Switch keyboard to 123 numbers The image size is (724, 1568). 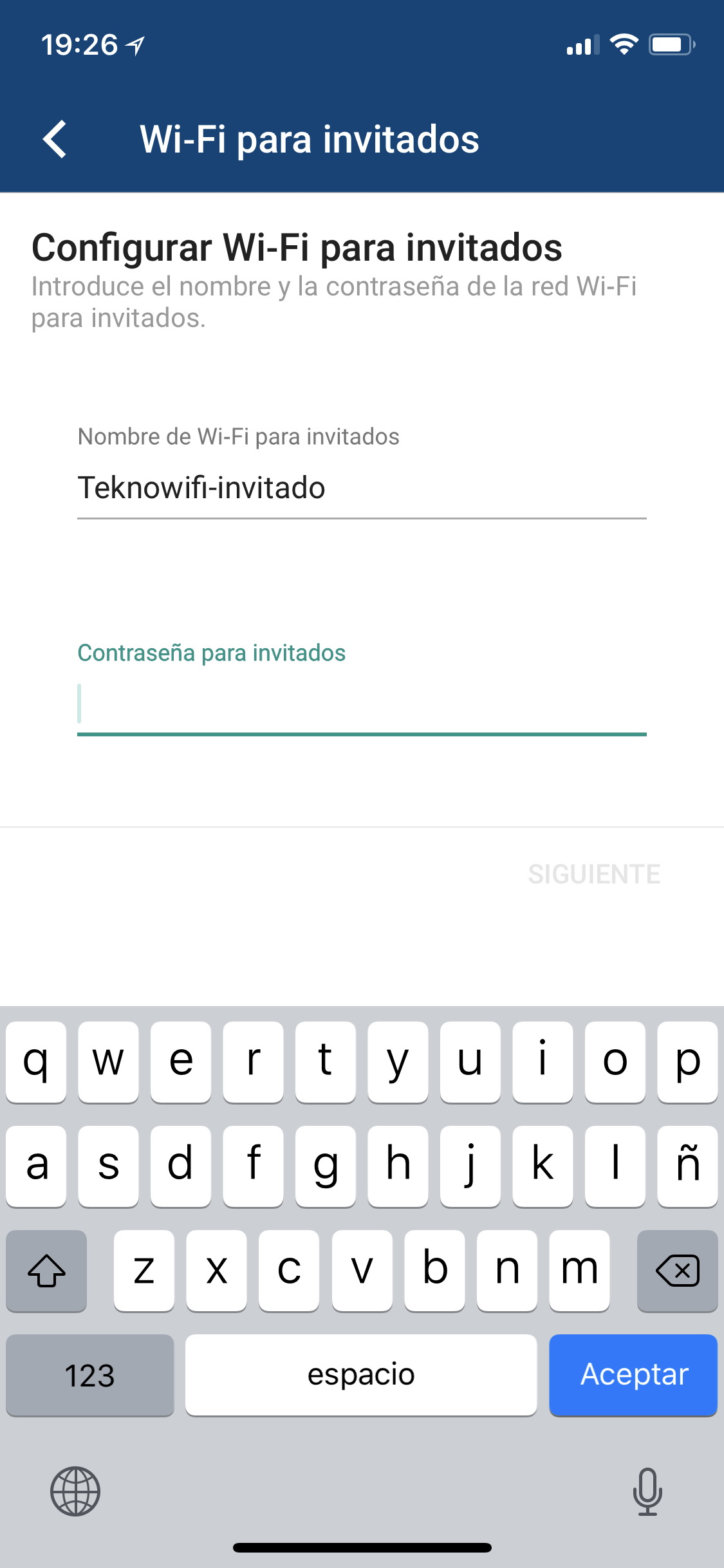pyautogui.click(x=89, y=1374)
